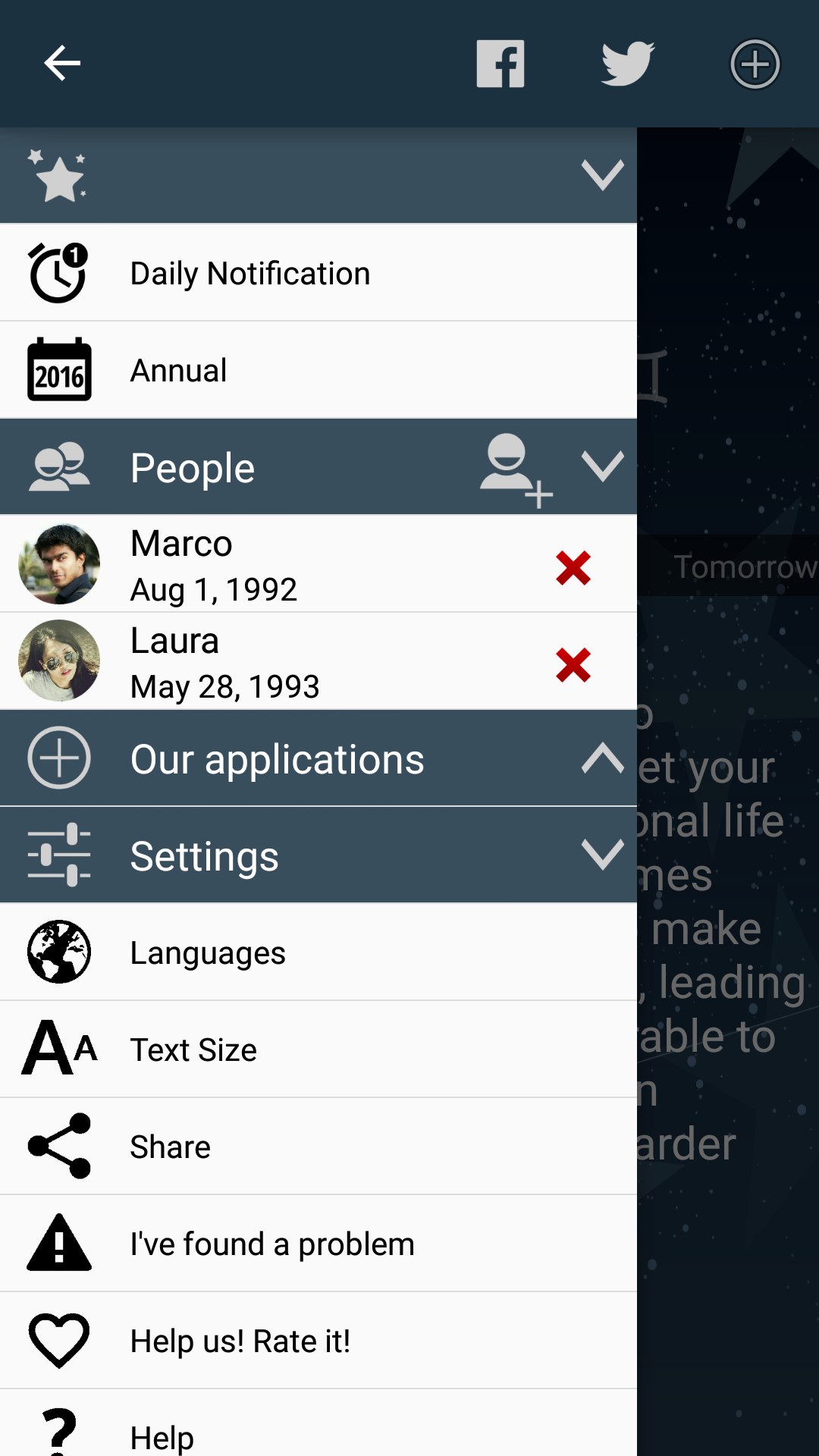Expand the Our applications section
The image size is (819, 1456).
click(602, 758)
